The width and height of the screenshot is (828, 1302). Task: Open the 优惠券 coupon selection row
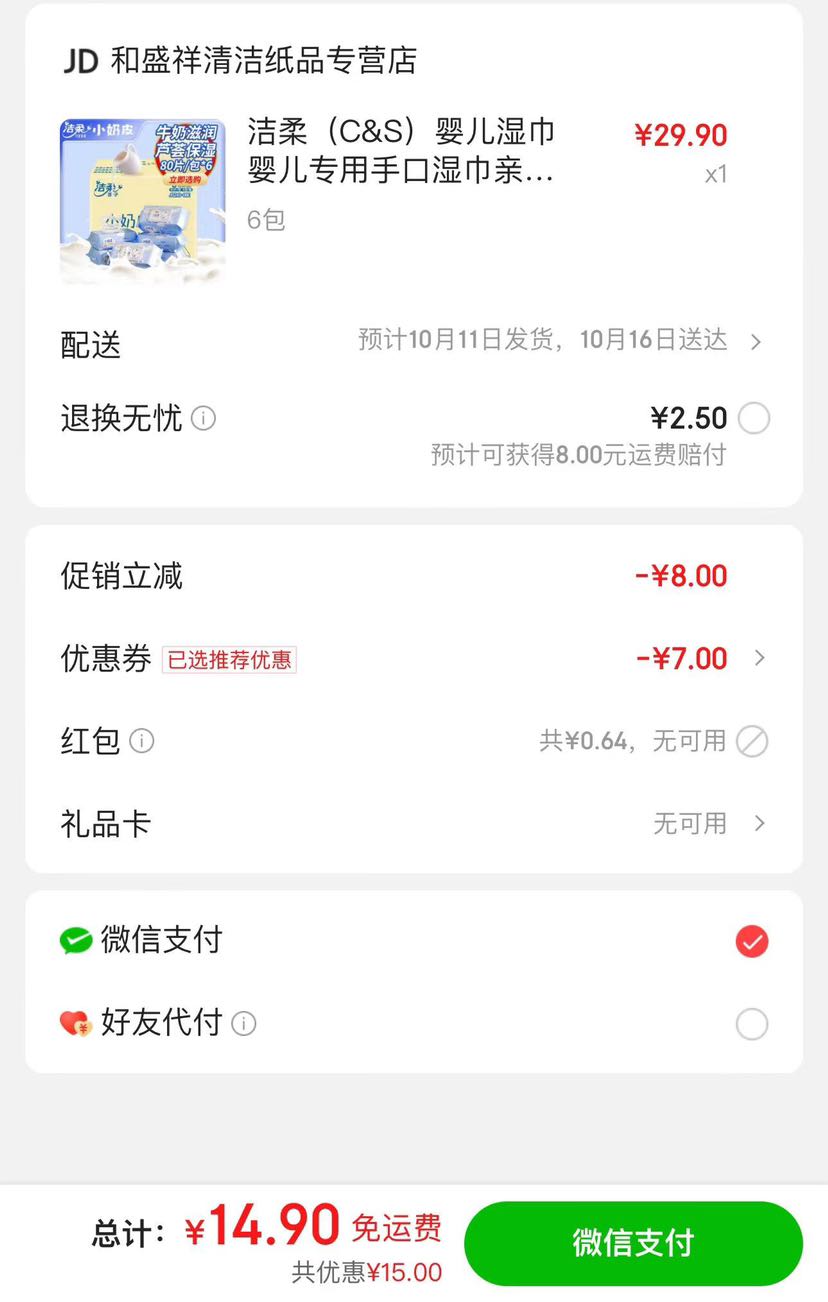point(414,658)
